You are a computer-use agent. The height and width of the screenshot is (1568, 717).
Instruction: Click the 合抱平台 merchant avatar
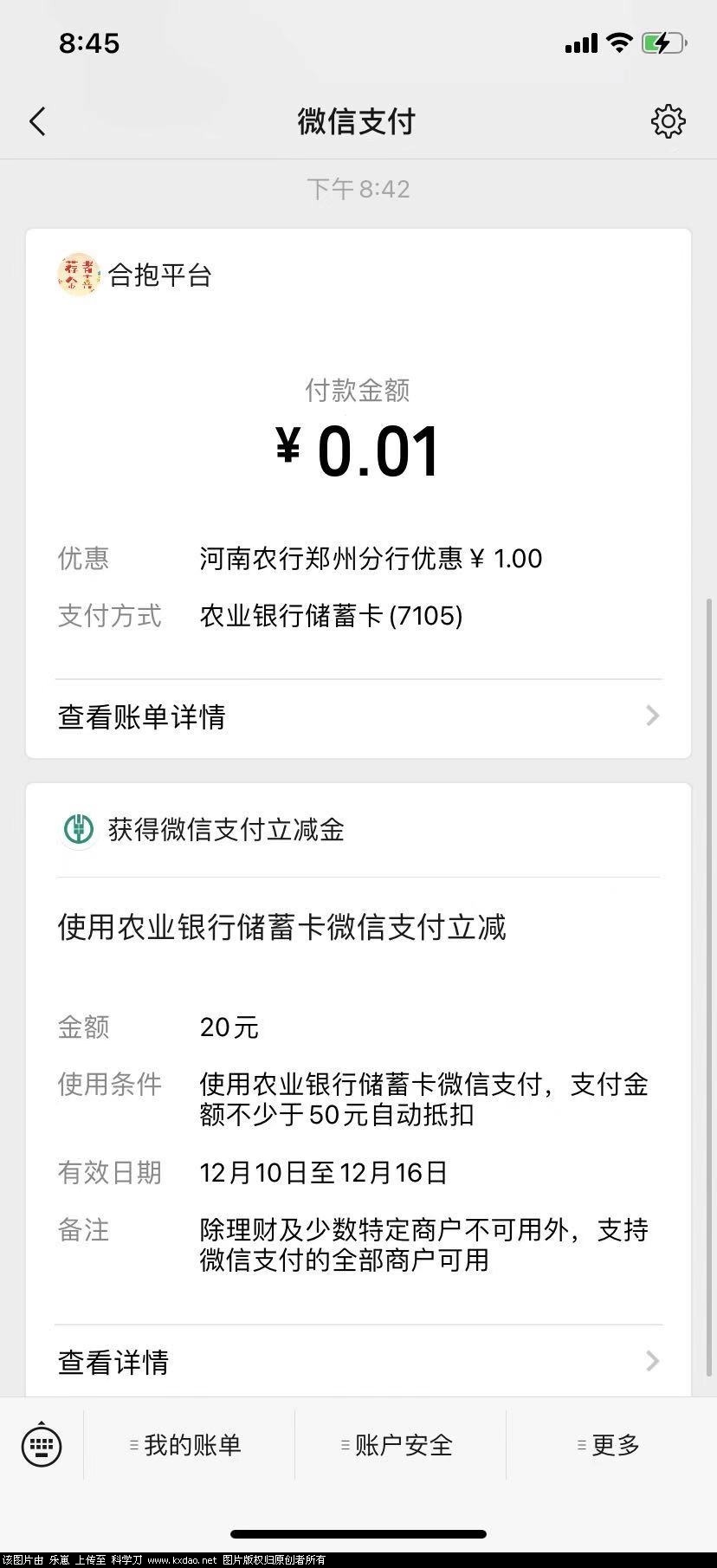(79, 275)
